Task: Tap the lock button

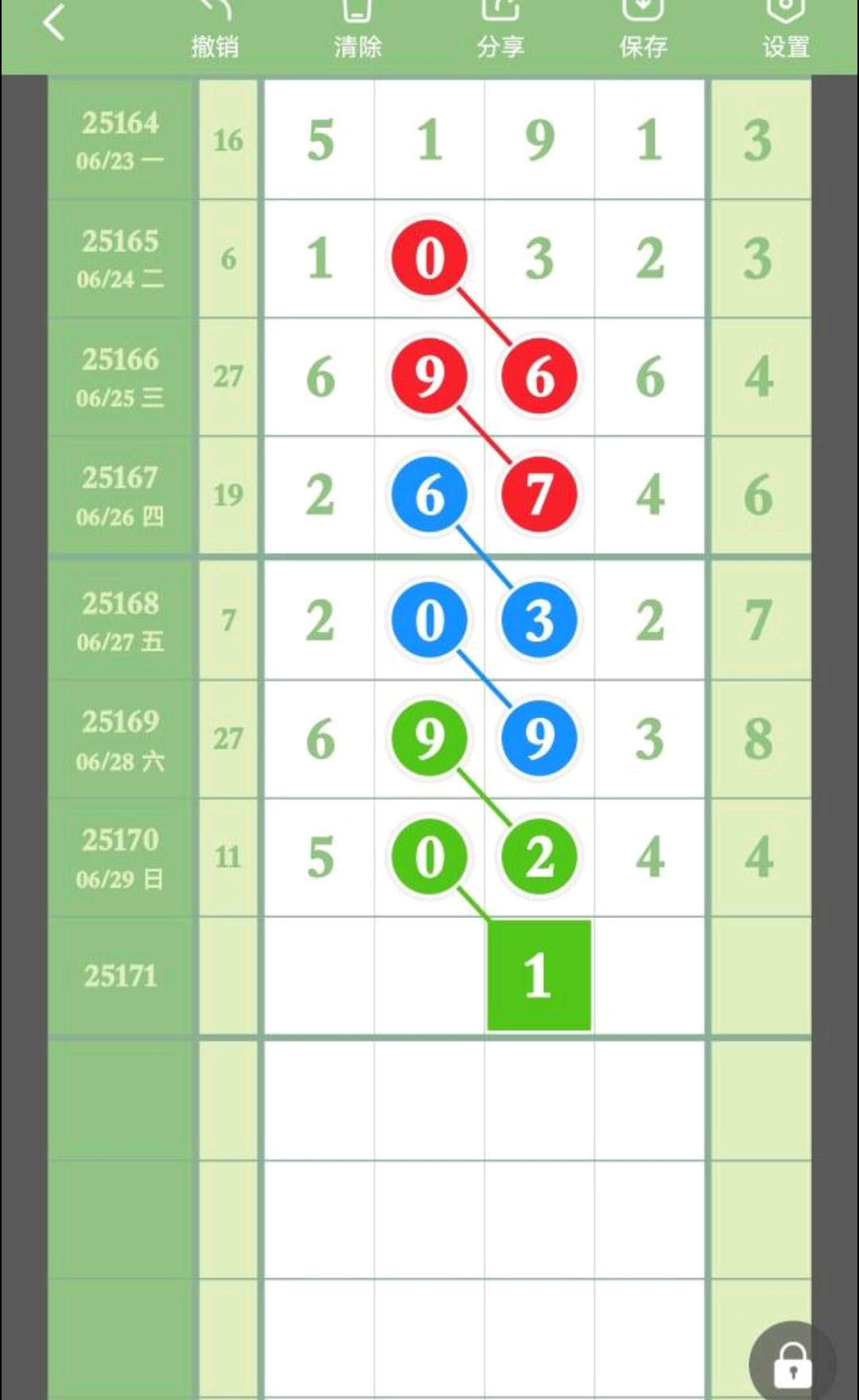Action: click(x=792, y=1363)
